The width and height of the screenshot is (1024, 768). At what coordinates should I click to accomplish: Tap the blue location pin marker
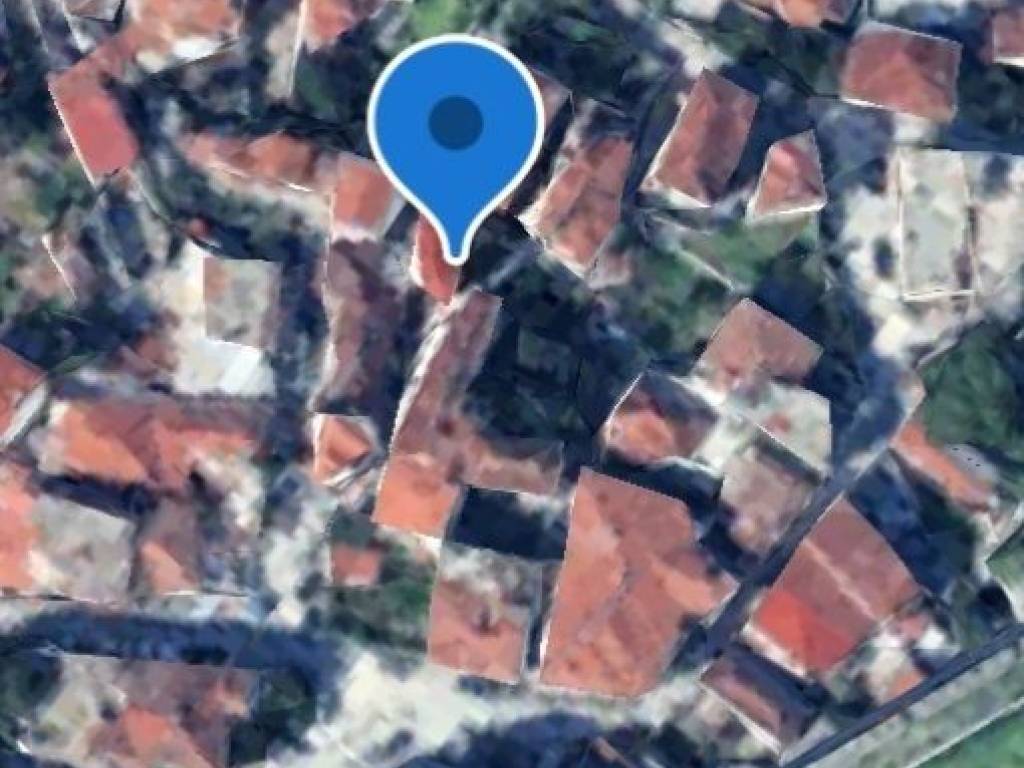tap(455, 130)
